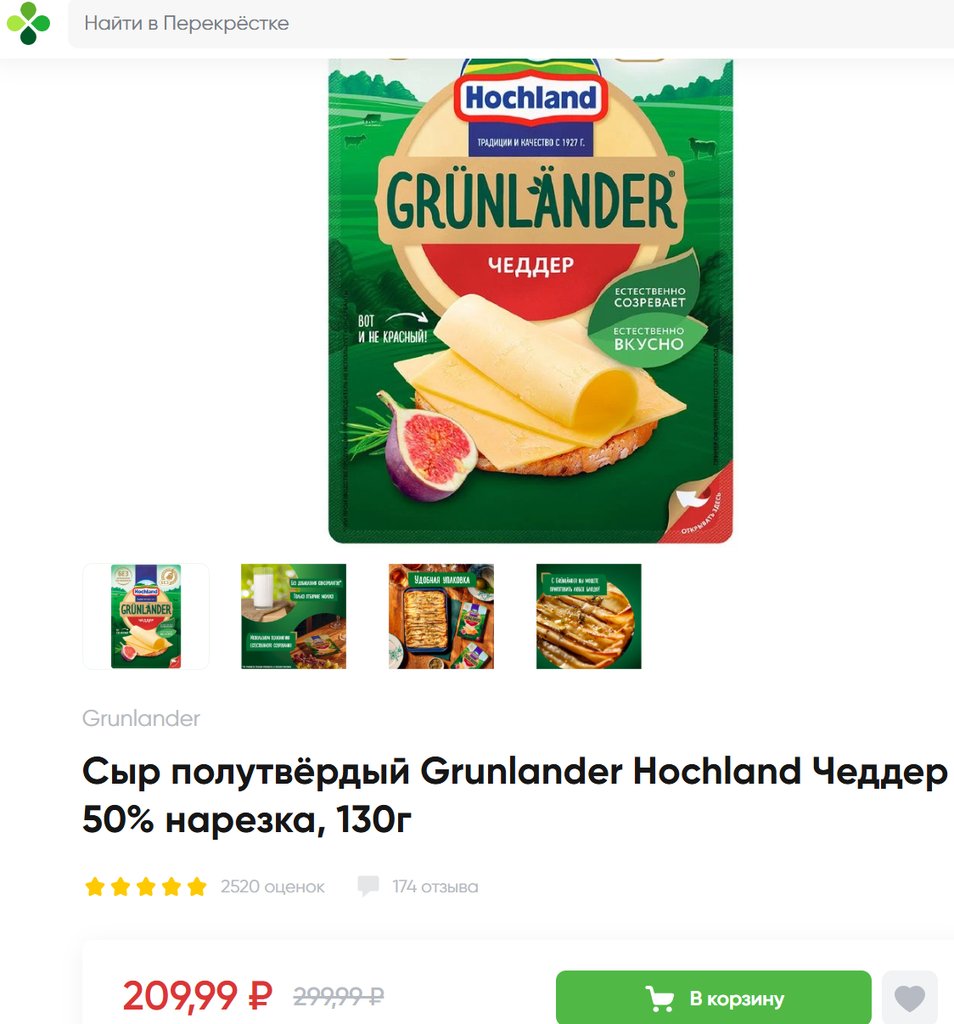Open the main Grunlander cheese product image
This screenshot has width=954, height=1024.
pos(530,300)
